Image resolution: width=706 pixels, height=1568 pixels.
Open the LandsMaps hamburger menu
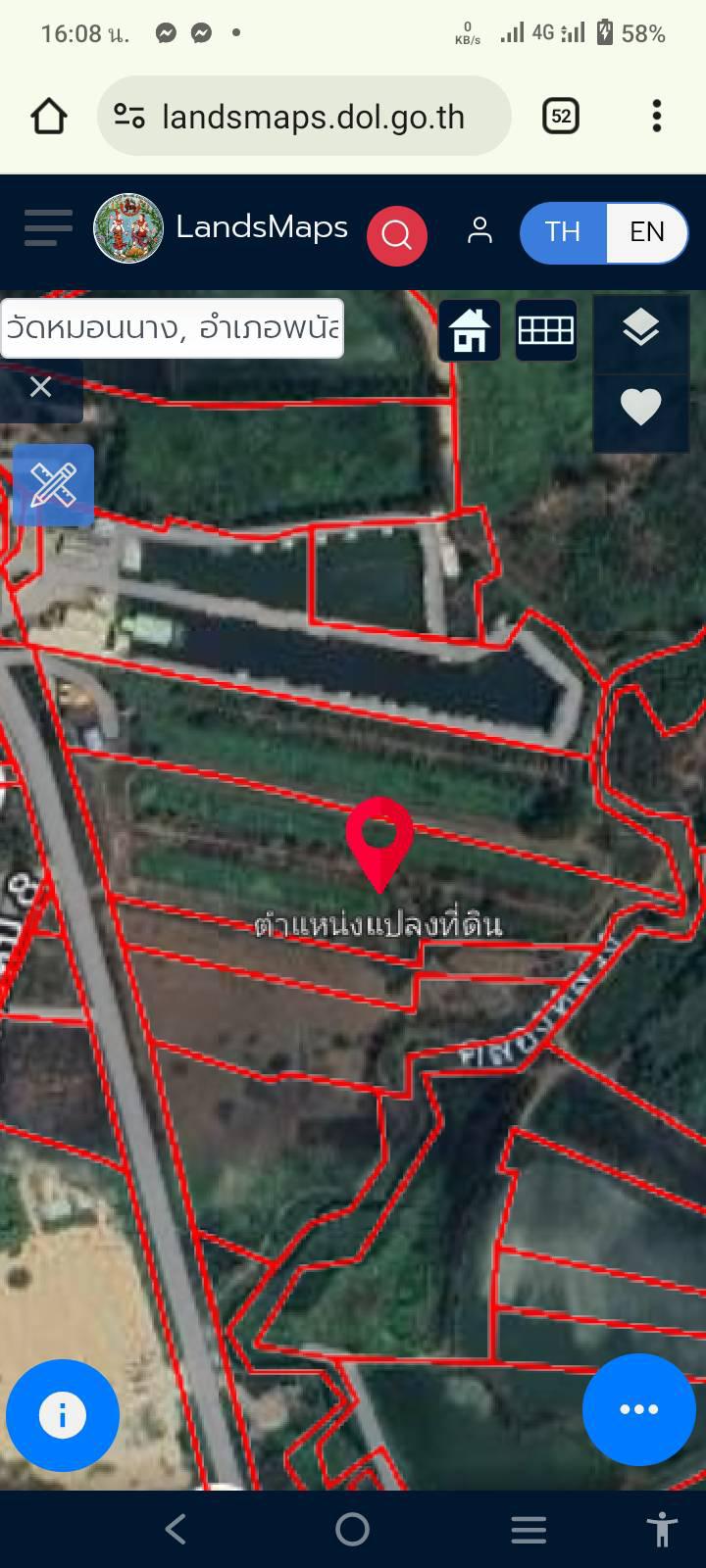pos(48,229)
